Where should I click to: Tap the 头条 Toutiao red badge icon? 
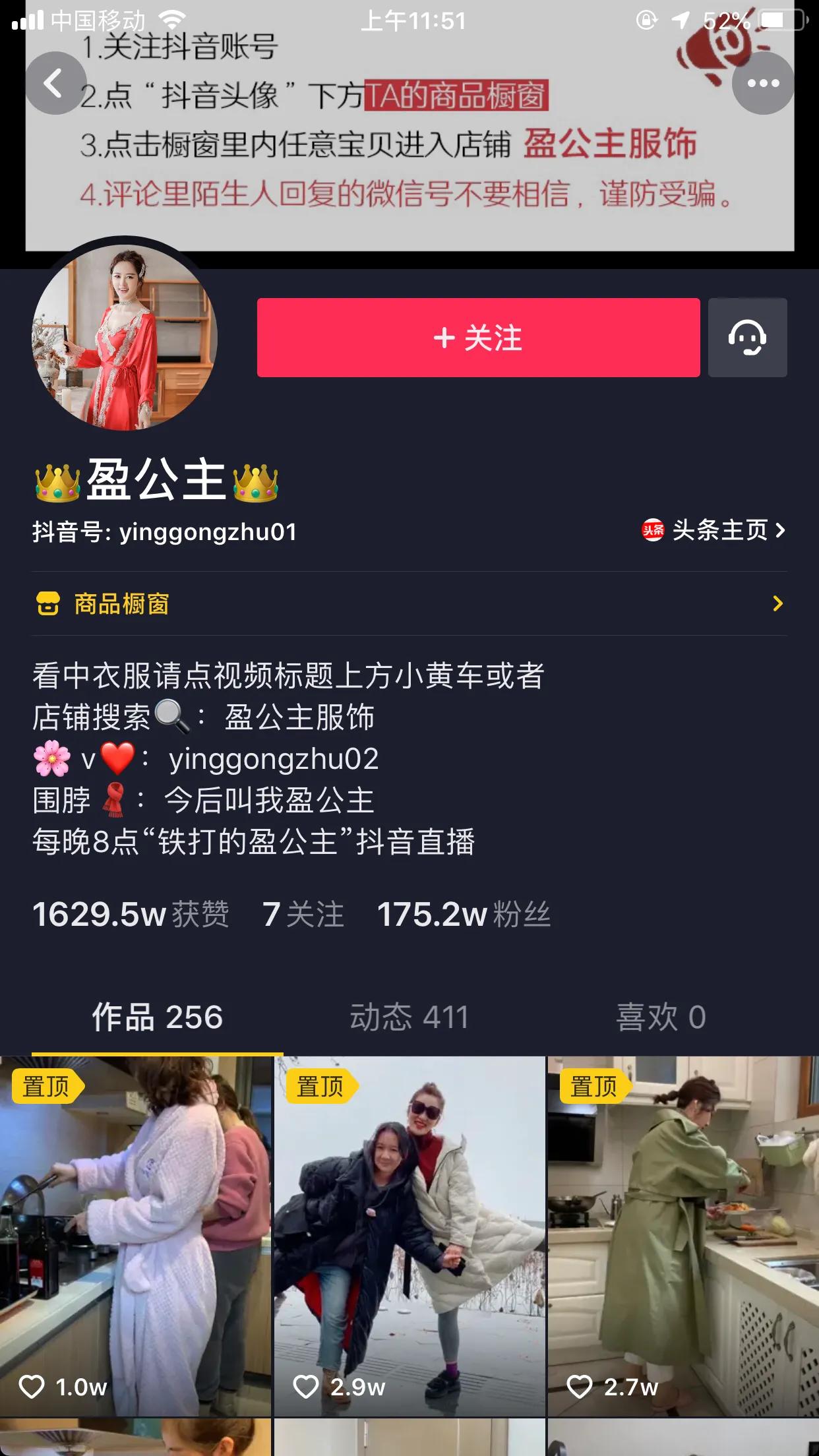(x=652, y=531)
